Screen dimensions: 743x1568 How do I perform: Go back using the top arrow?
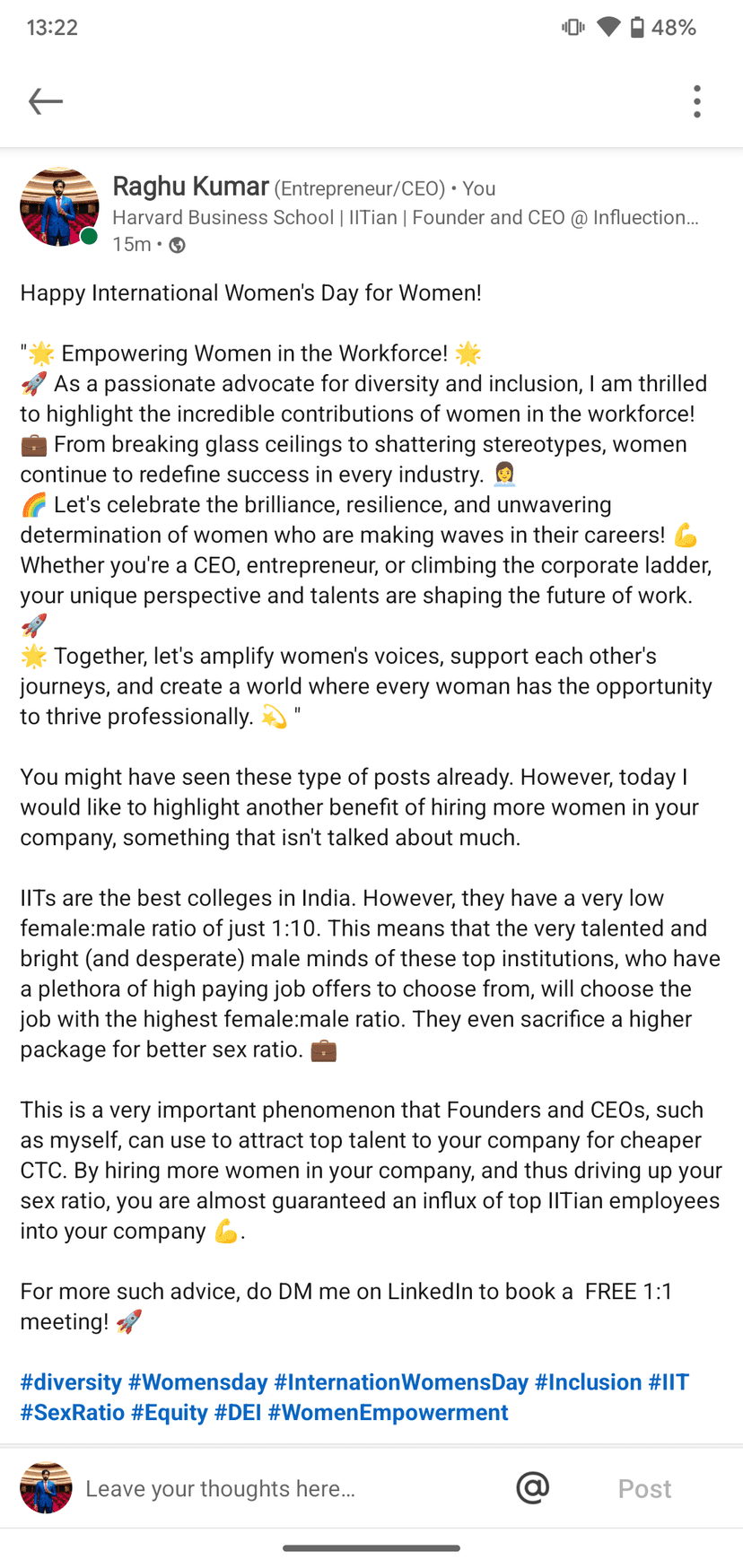point(46,101)
